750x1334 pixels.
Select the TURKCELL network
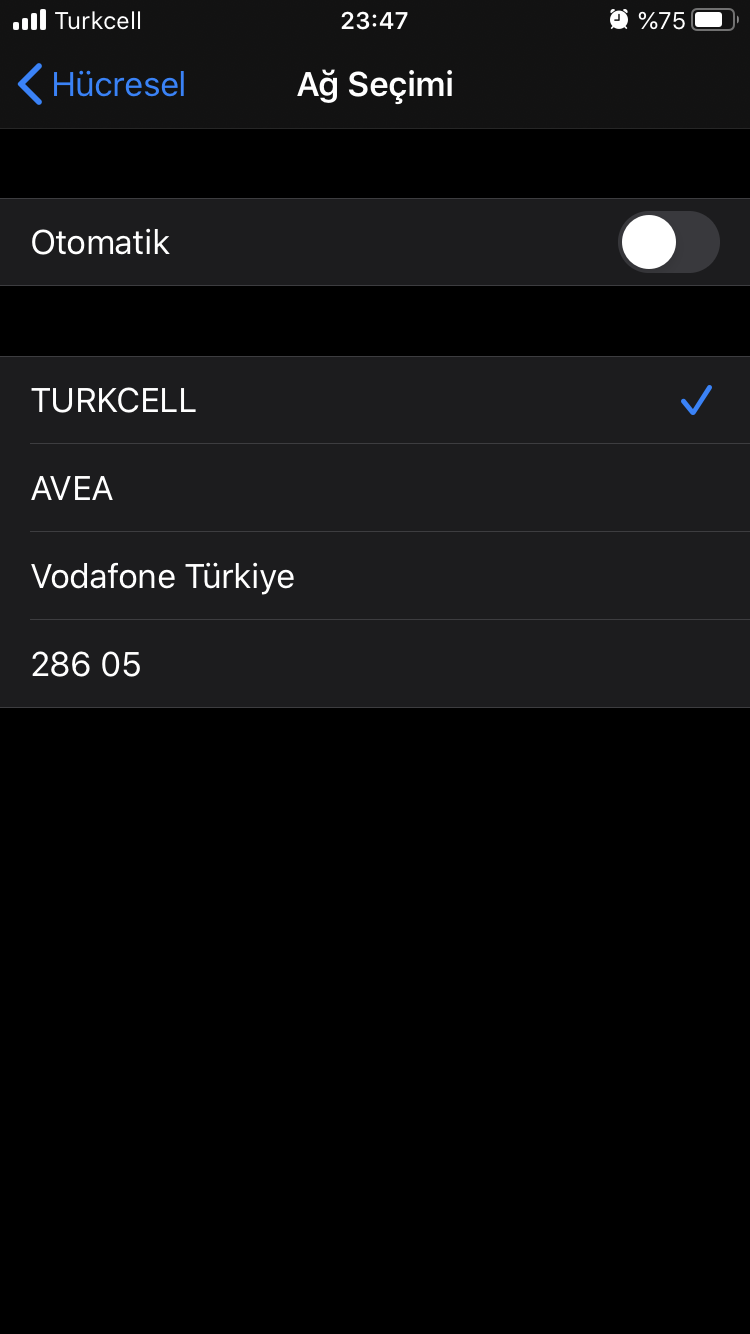click(x=374, y=400)
